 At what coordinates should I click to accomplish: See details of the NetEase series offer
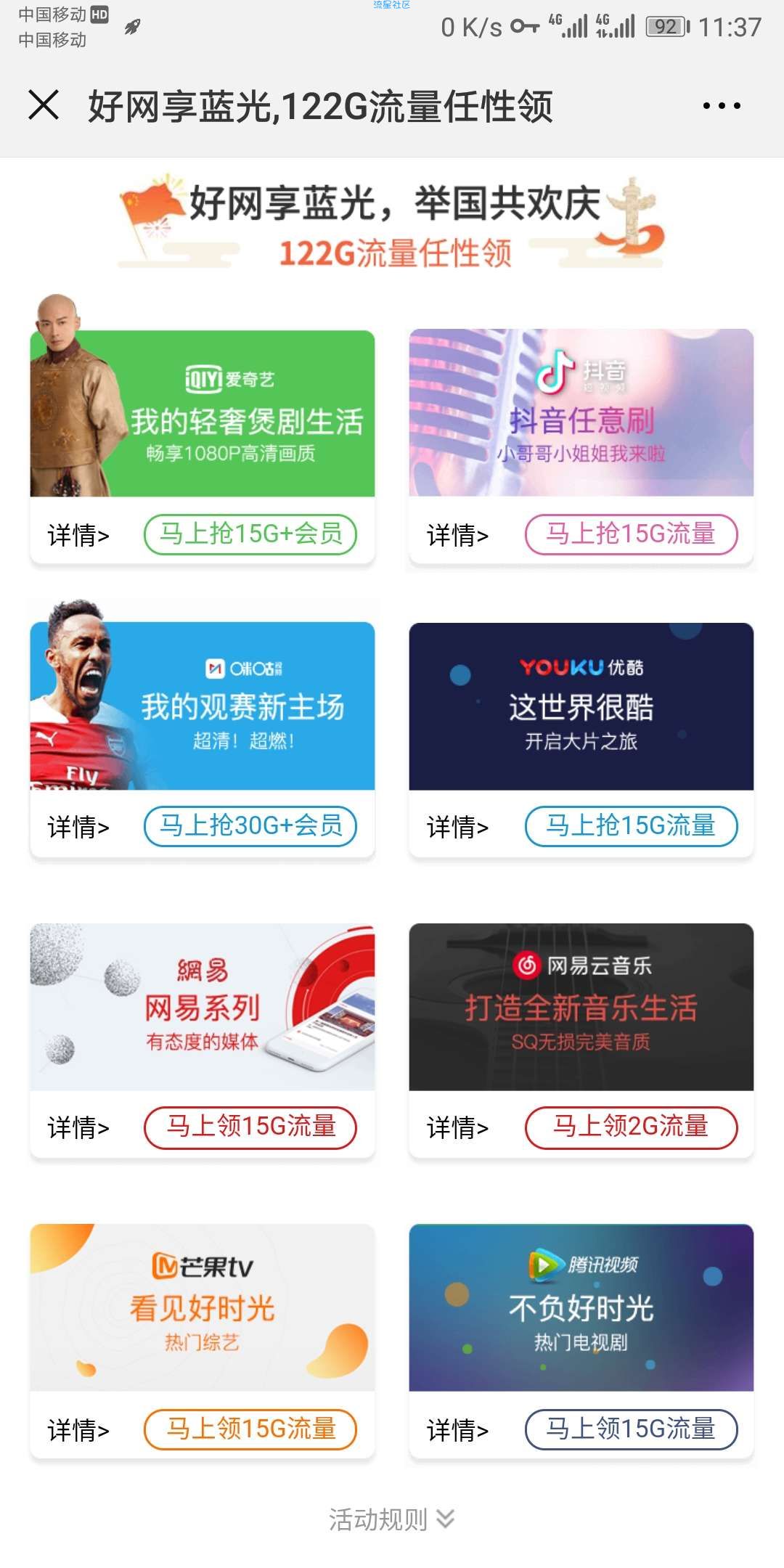point(78,1128)
